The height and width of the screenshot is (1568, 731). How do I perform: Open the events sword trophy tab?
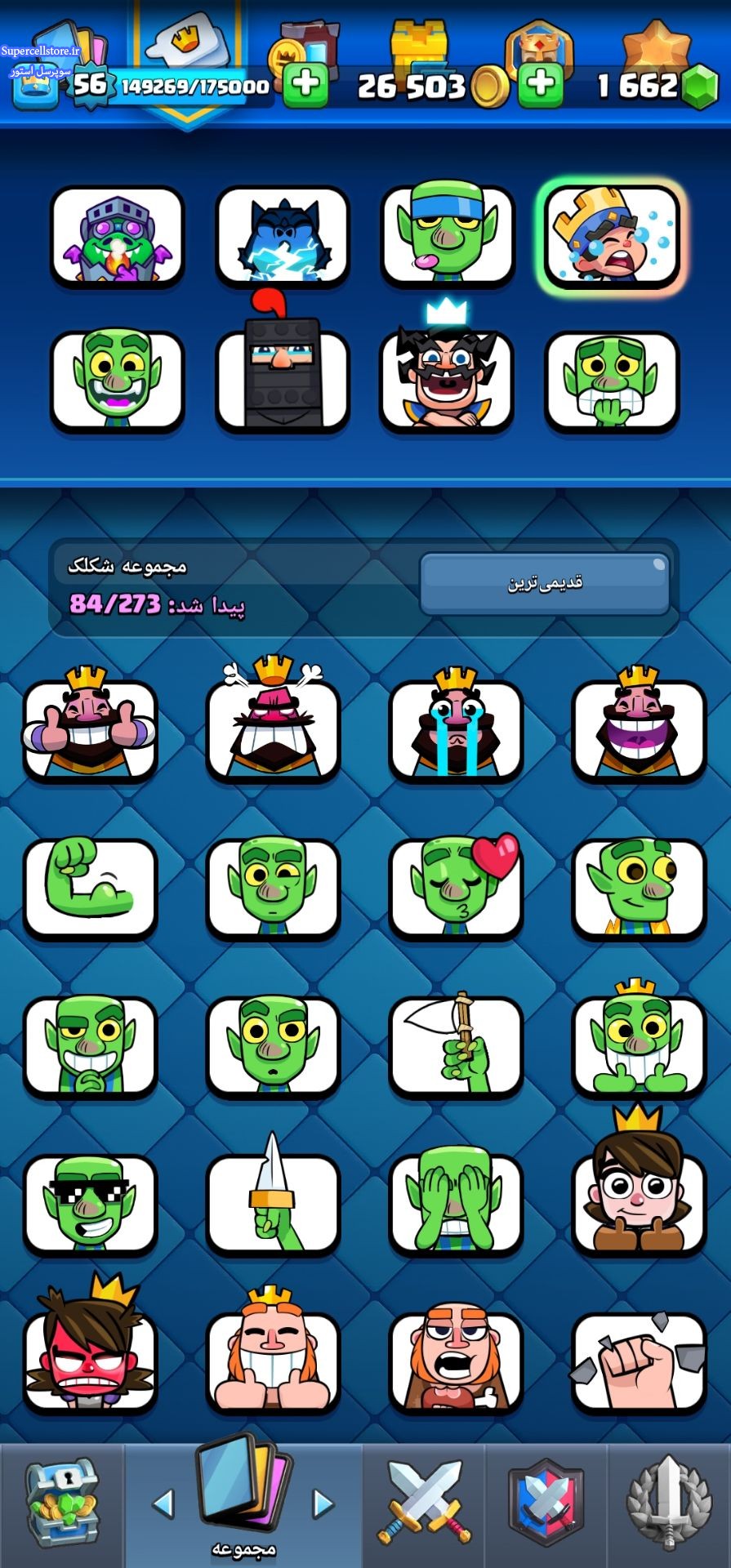click(x=669, y=1504)
